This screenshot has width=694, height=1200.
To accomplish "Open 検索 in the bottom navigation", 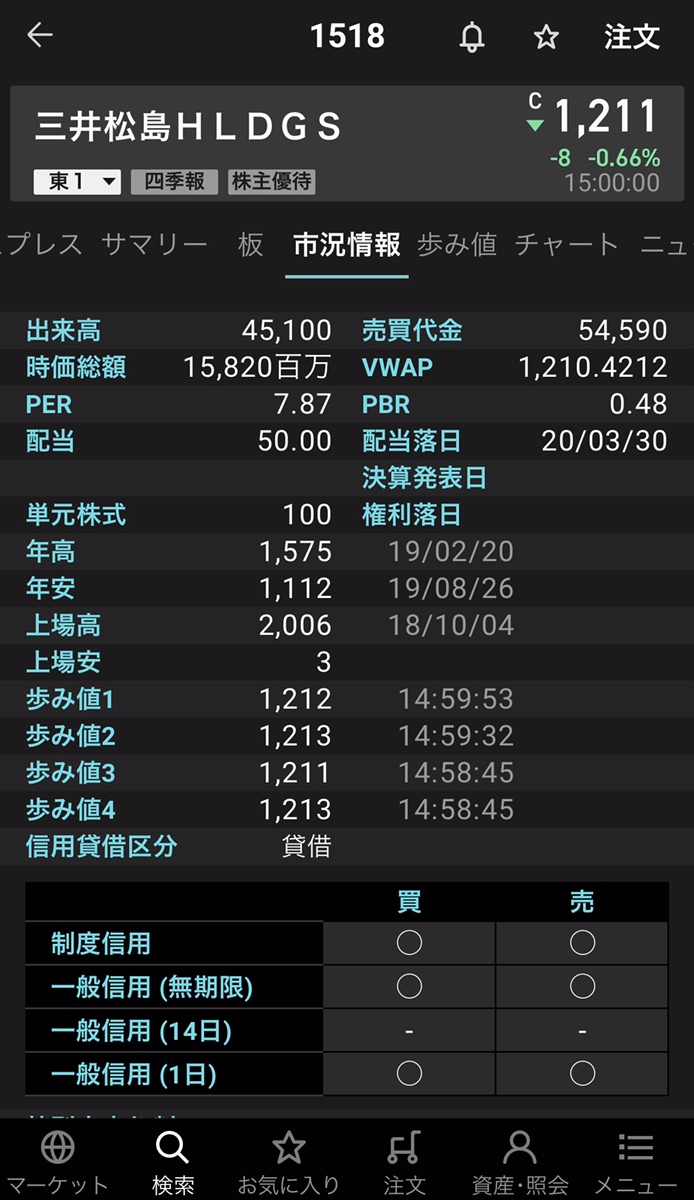I will tap(173, 1160).
